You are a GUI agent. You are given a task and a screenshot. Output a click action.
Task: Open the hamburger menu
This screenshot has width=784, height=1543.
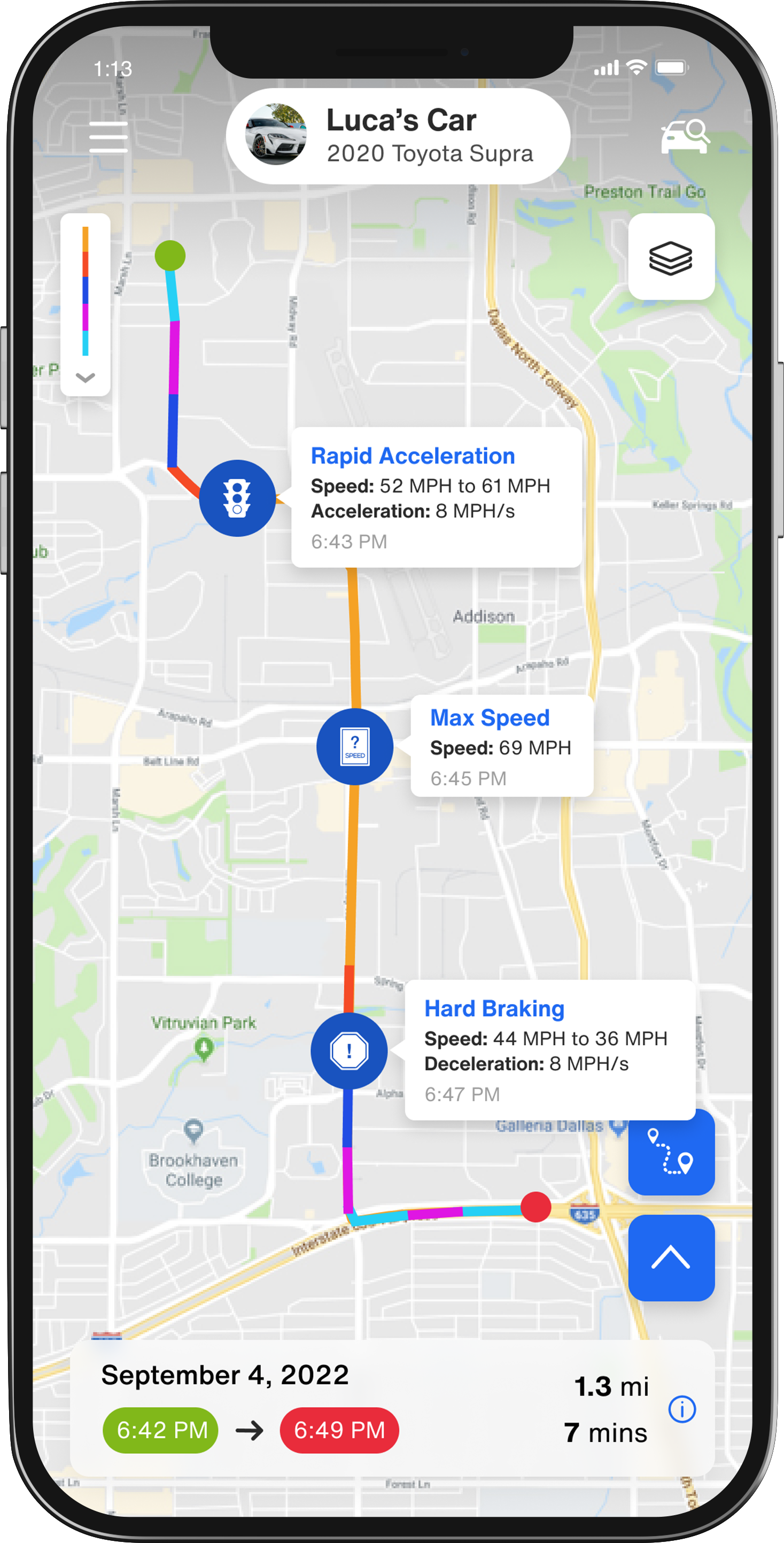click(x=108, y=137)
